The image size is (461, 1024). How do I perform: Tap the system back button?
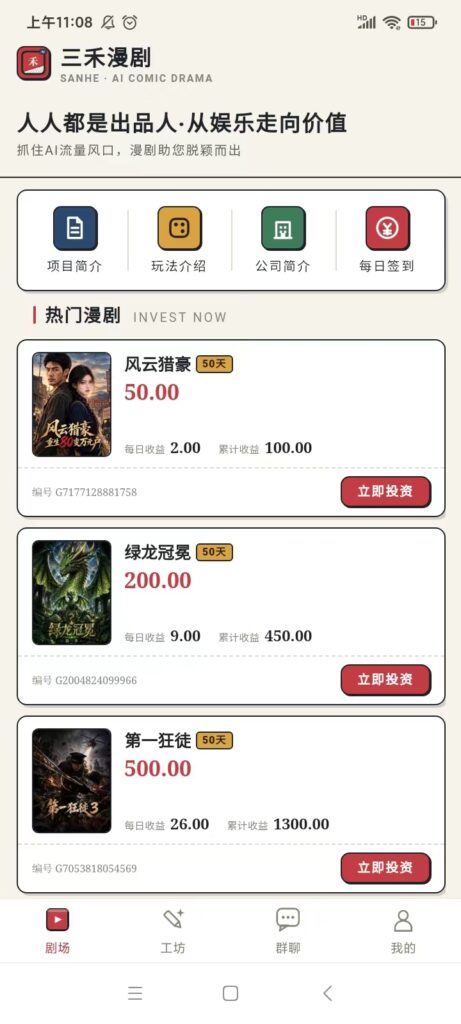pos(328,993)
